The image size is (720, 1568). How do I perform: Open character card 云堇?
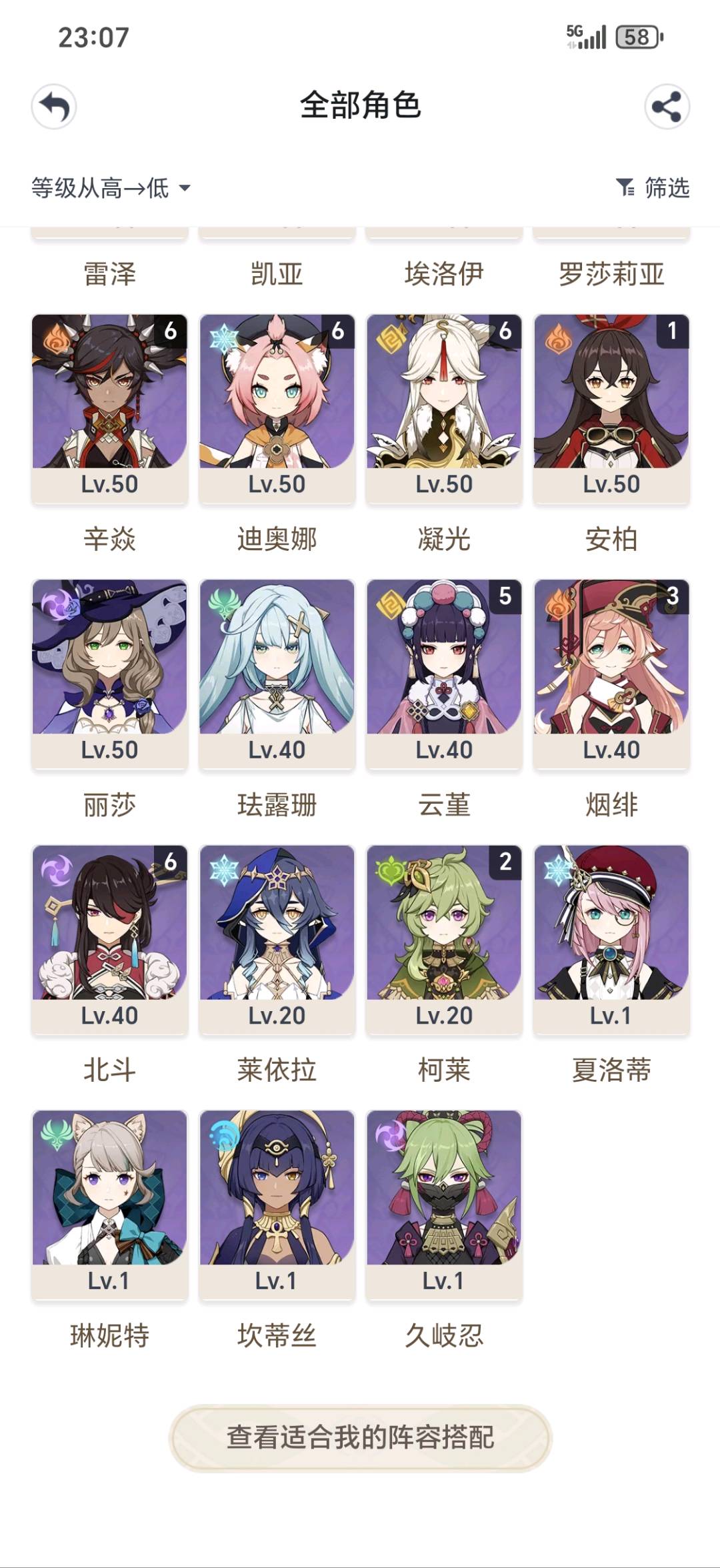[444, 672]
